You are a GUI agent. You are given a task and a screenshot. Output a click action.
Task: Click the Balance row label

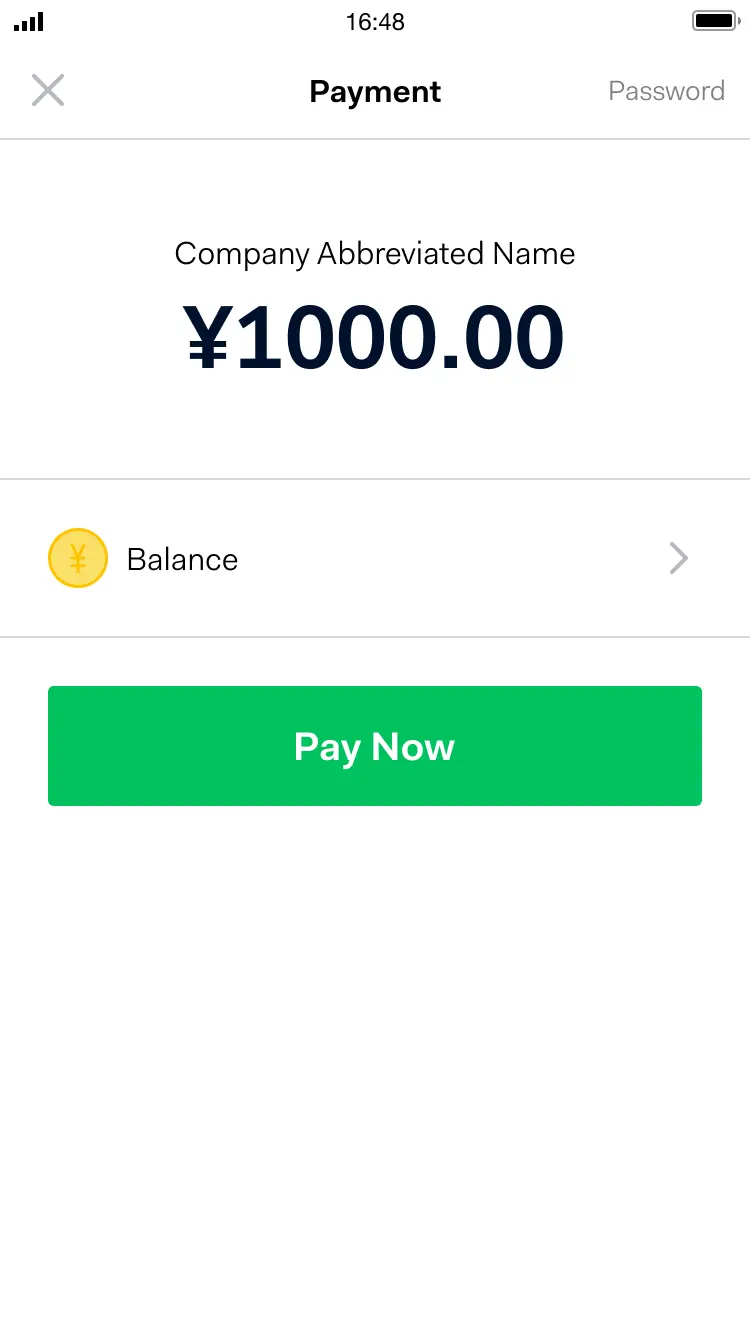pyautogui.click(x=182, y=559)
